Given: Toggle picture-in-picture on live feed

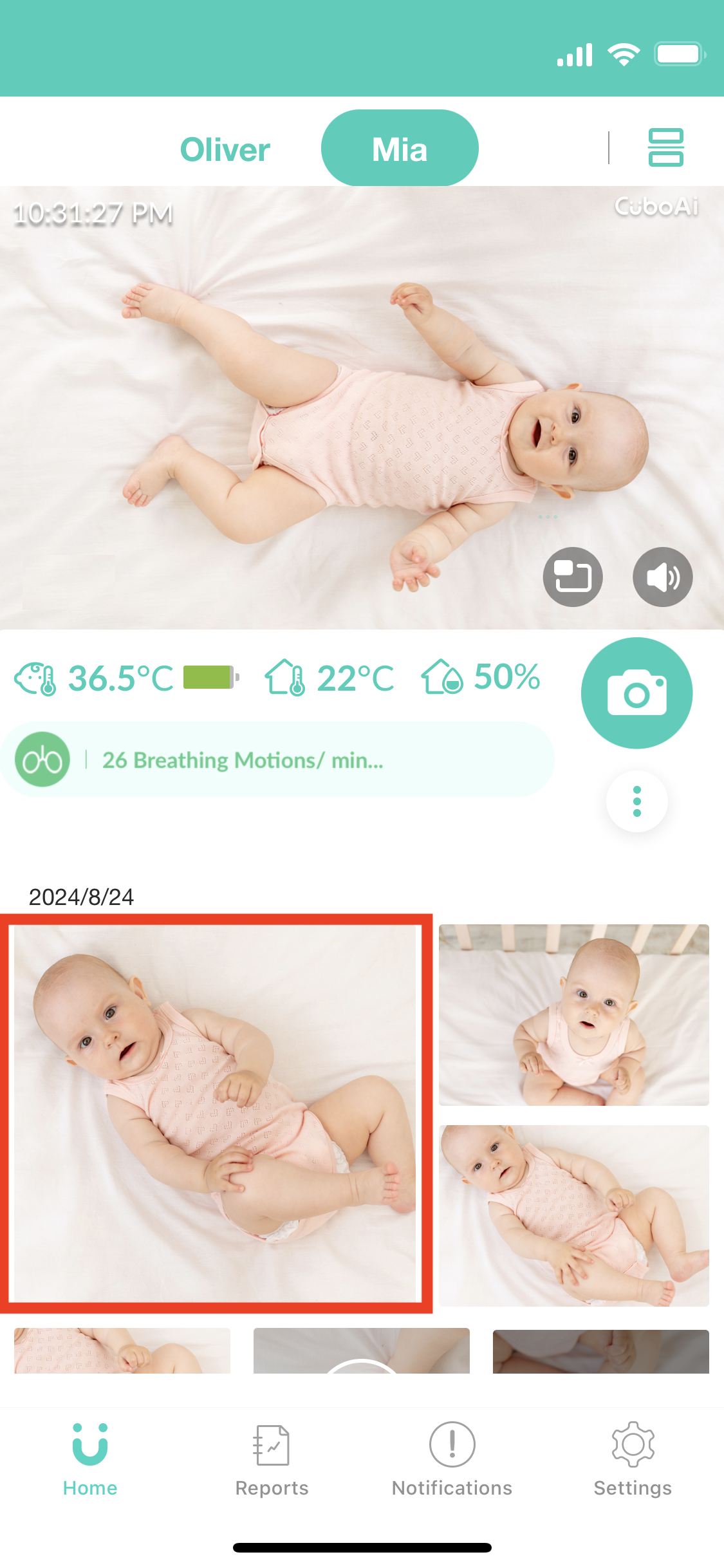Looking at the screenshot, I should [x=573, y=577].
